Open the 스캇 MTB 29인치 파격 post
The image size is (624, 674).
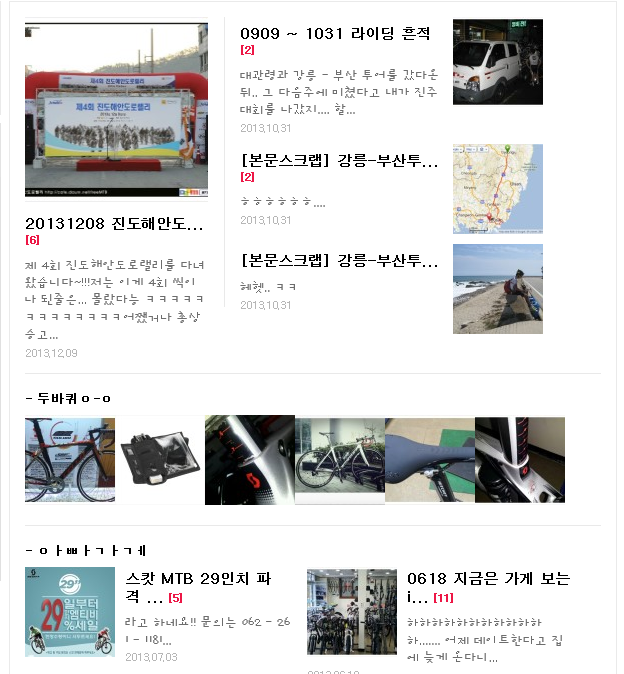click(x=199, y=587)
